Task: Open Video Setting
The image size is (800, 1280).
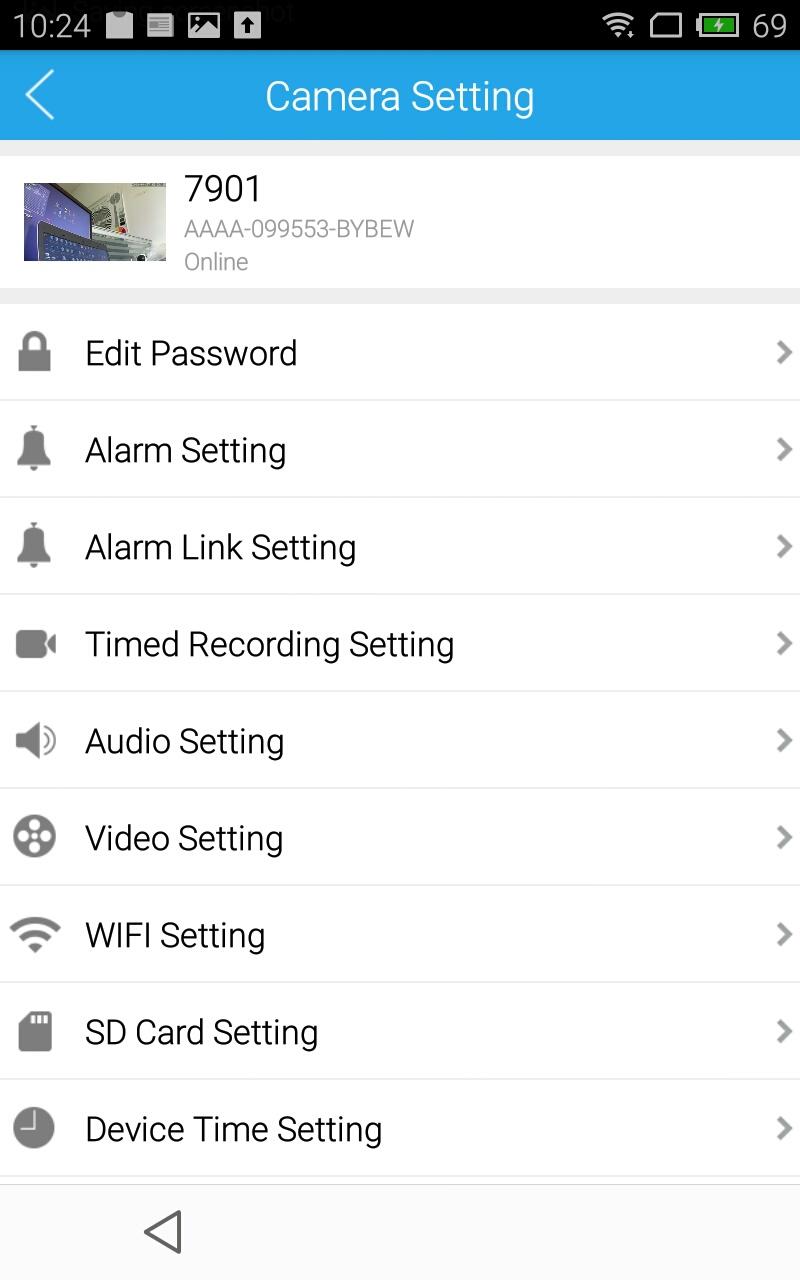Action: tap(400, 838)
